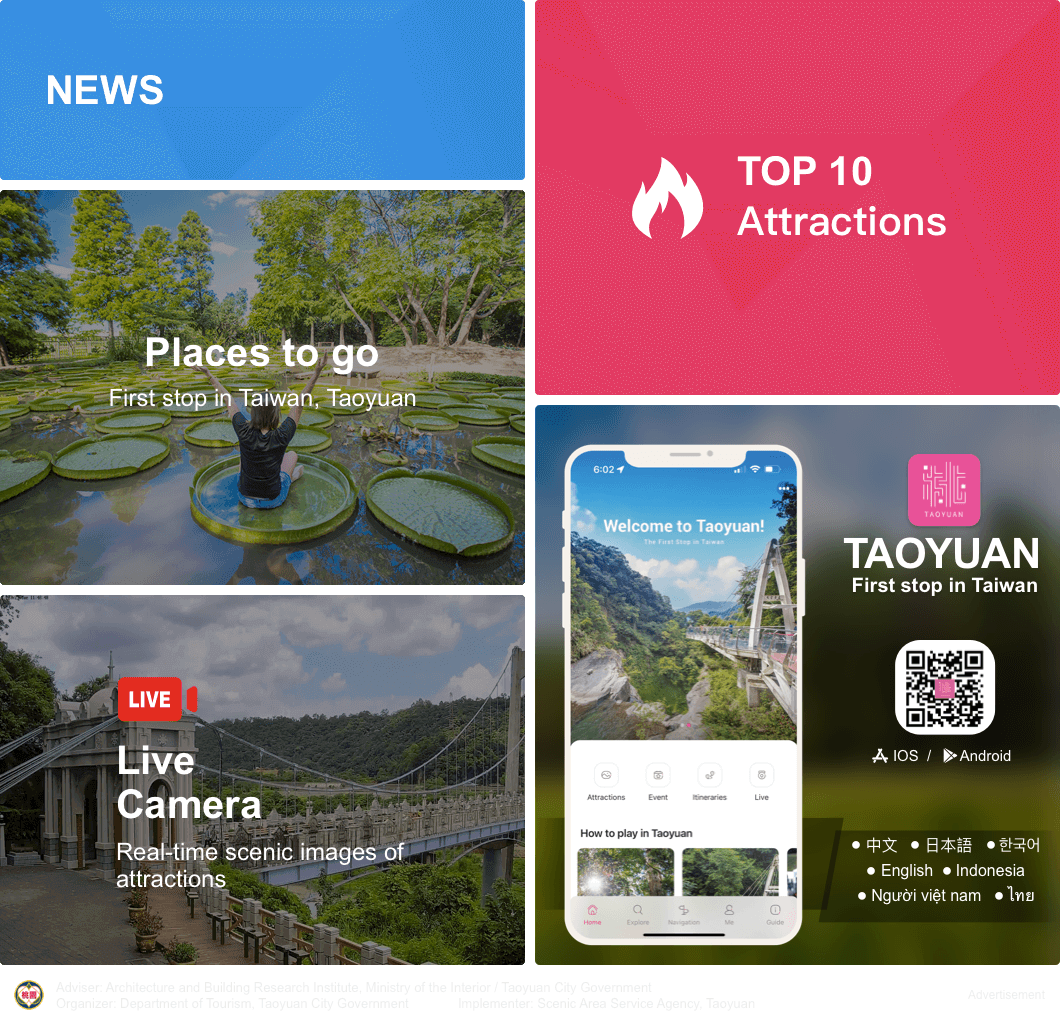Open the TOP 10 Attractions tile

click(797, 197)
